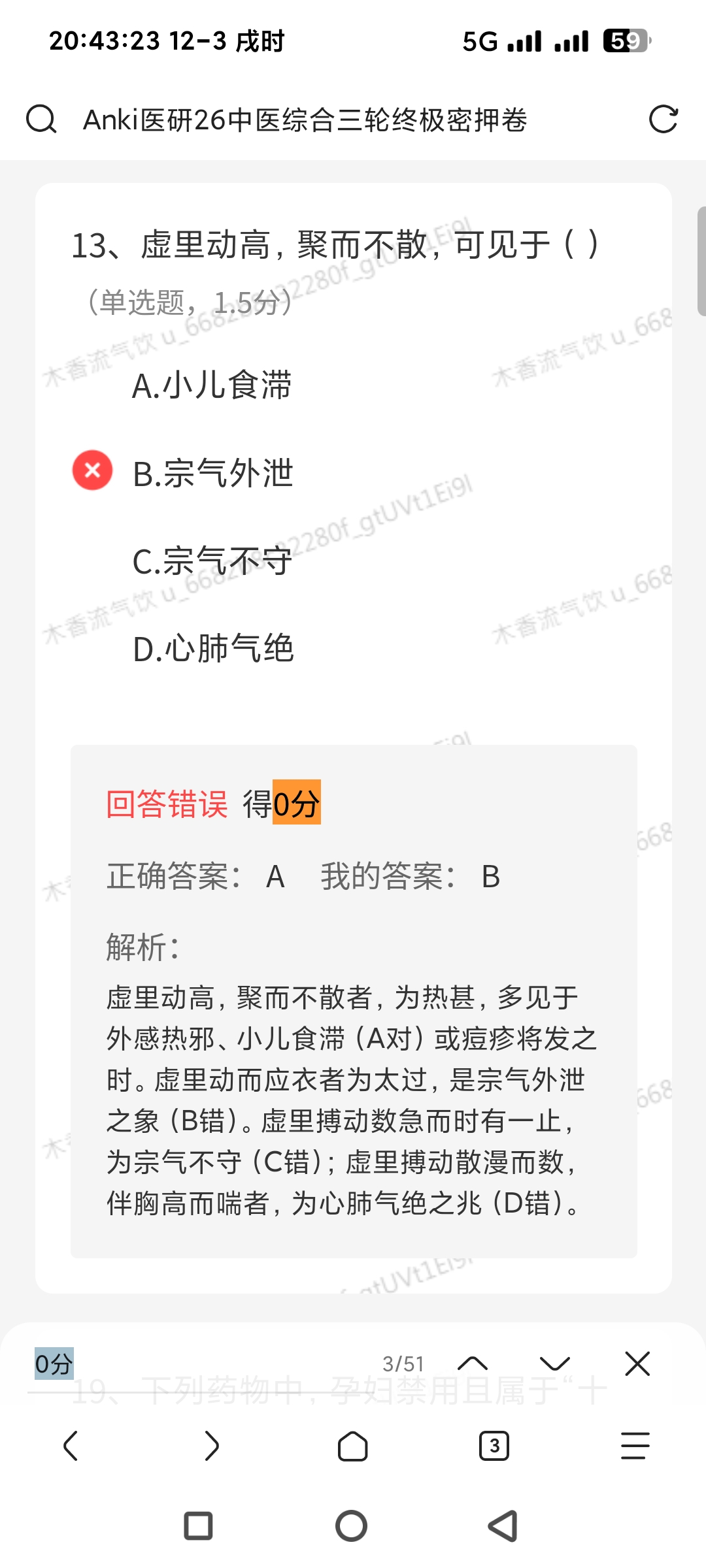This screenshot has width=706, height=1568.
Task: Open the tab switcher showing 3 tabs
Action: [x=494, y=1445]
